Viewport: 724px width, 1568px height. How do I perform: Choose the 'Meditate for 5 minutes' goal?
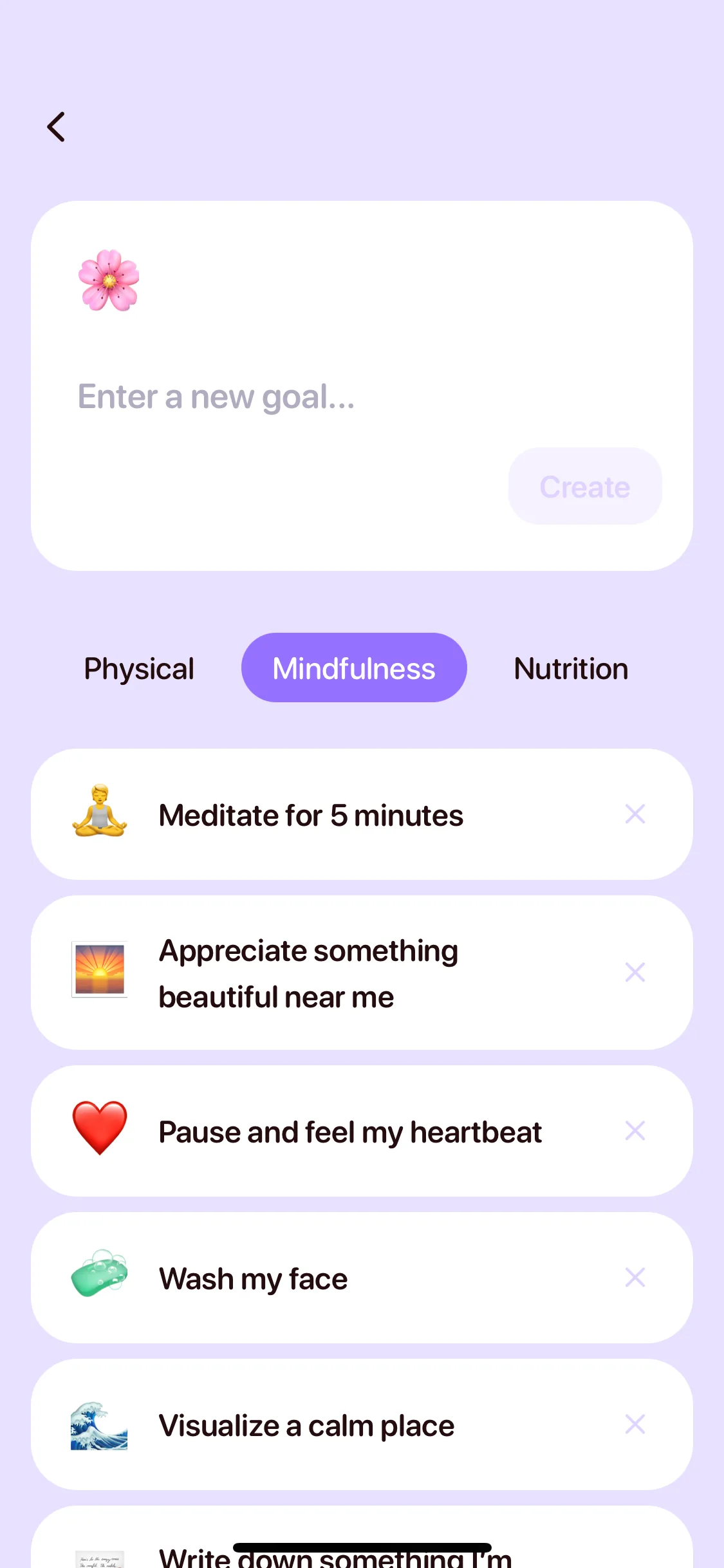pyautogui.click(x=311, y=815)
